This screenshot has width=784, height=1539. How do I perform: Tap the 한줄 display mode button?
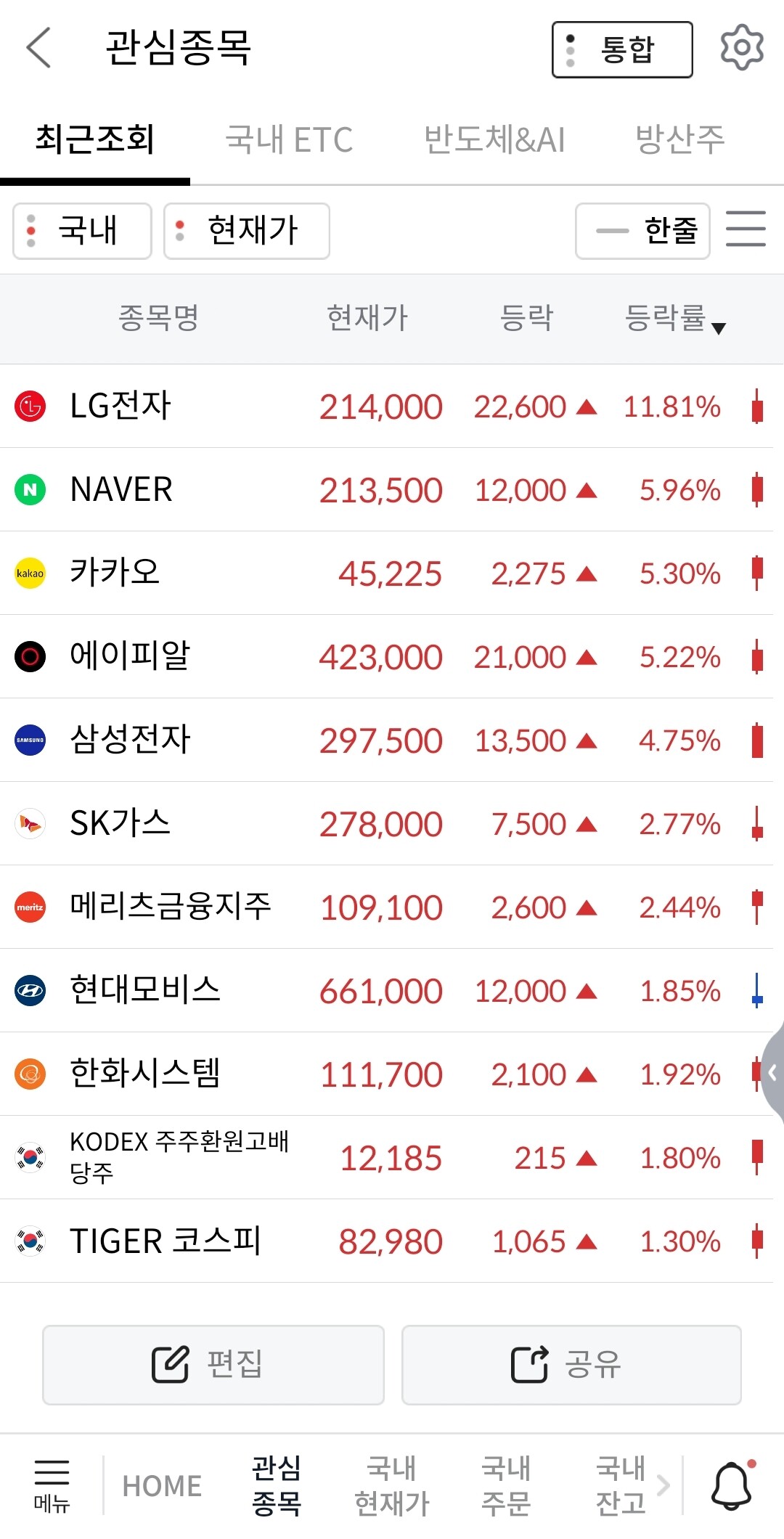tap(642, 231)
